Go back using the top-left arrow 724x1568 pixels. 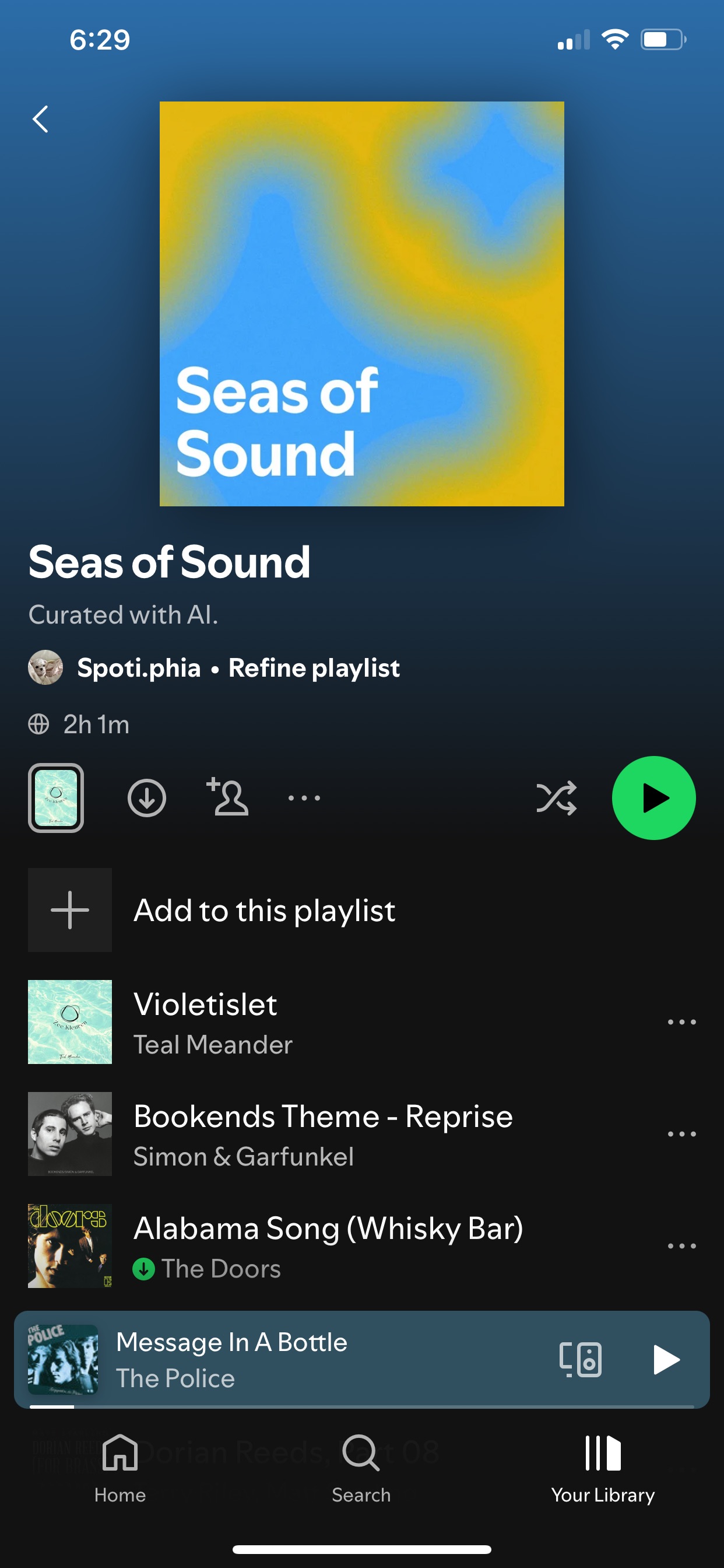coord(40,120)
